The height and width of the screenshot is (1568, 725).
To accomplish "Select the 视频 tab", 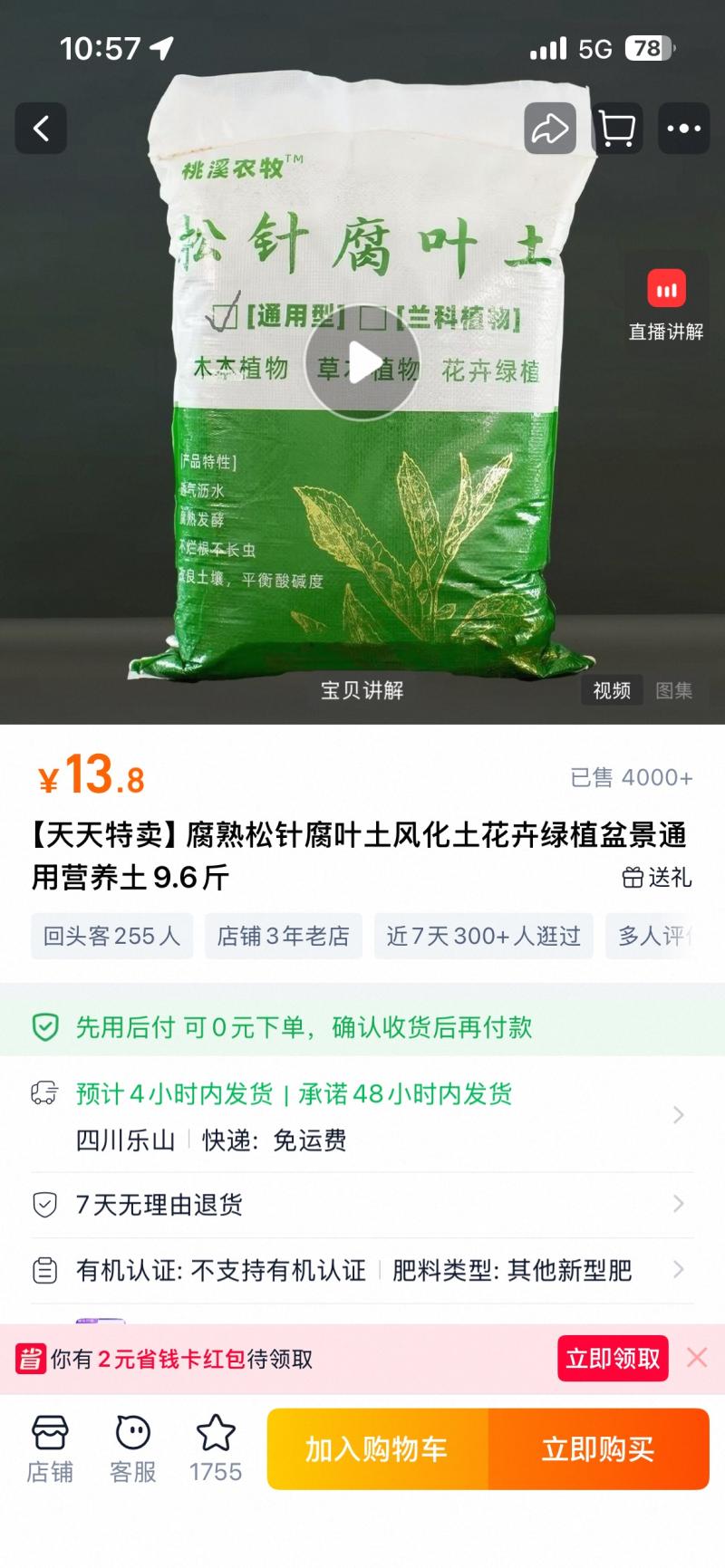I will point(612,690).
